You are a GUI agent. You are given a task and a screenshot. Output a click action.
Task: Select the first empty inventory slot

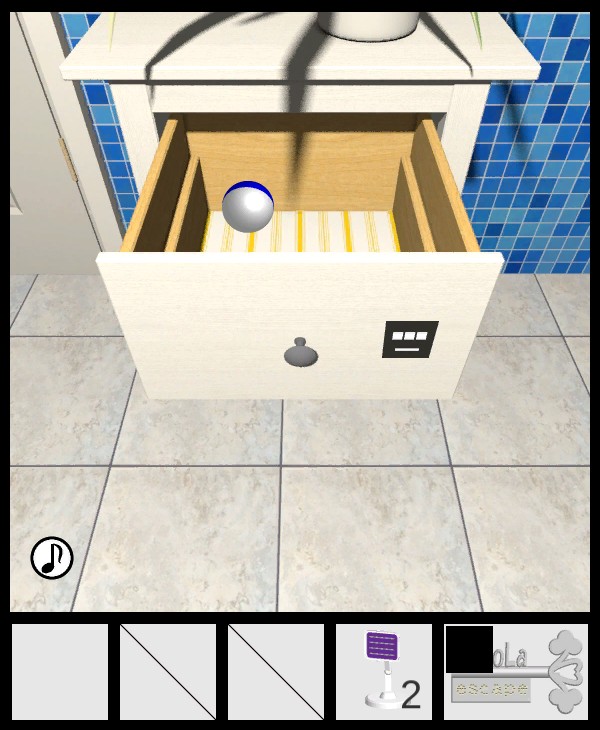click(x=60, y=672)
